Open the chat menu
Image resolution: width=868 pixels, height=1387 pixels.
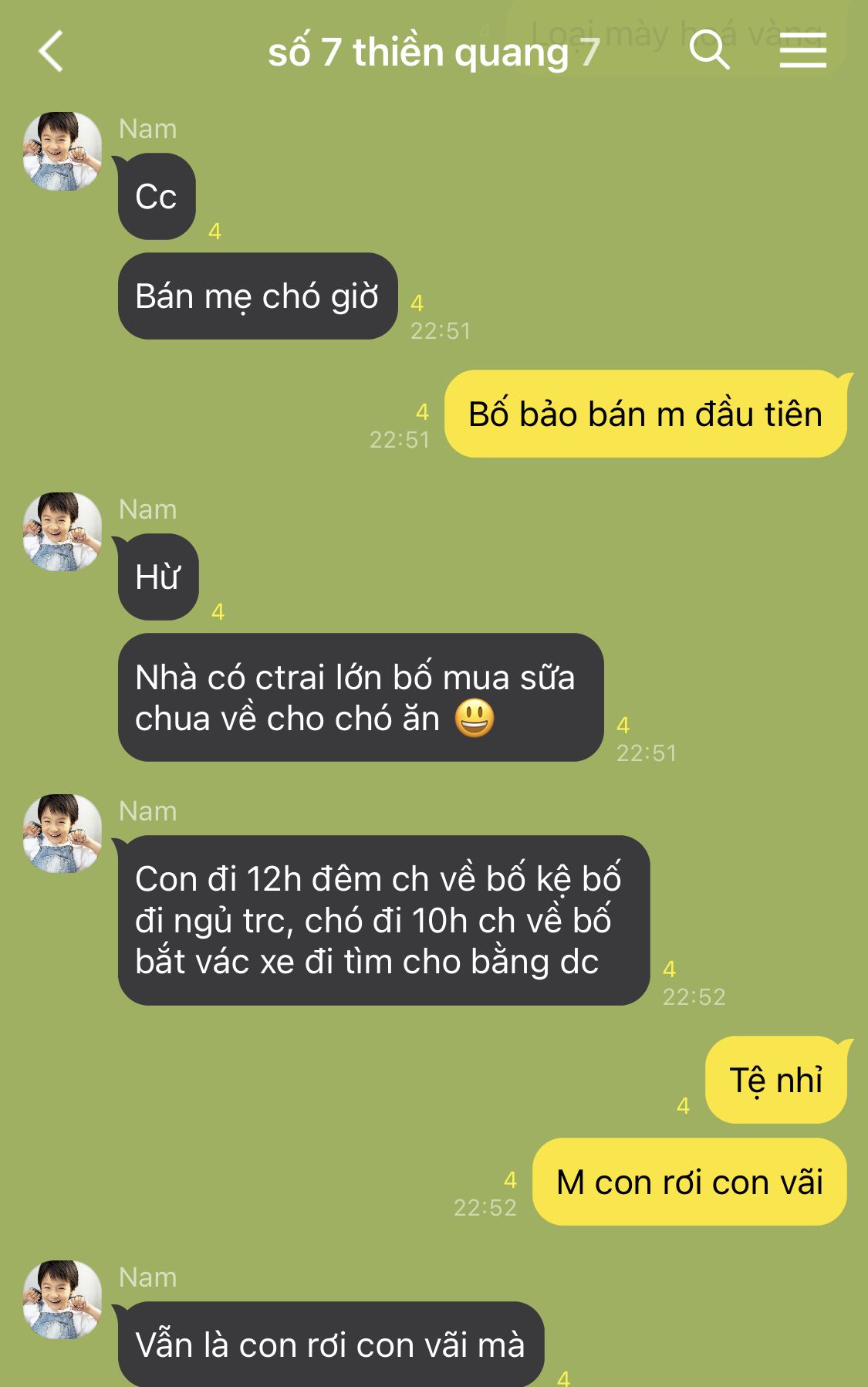[802, 51]
